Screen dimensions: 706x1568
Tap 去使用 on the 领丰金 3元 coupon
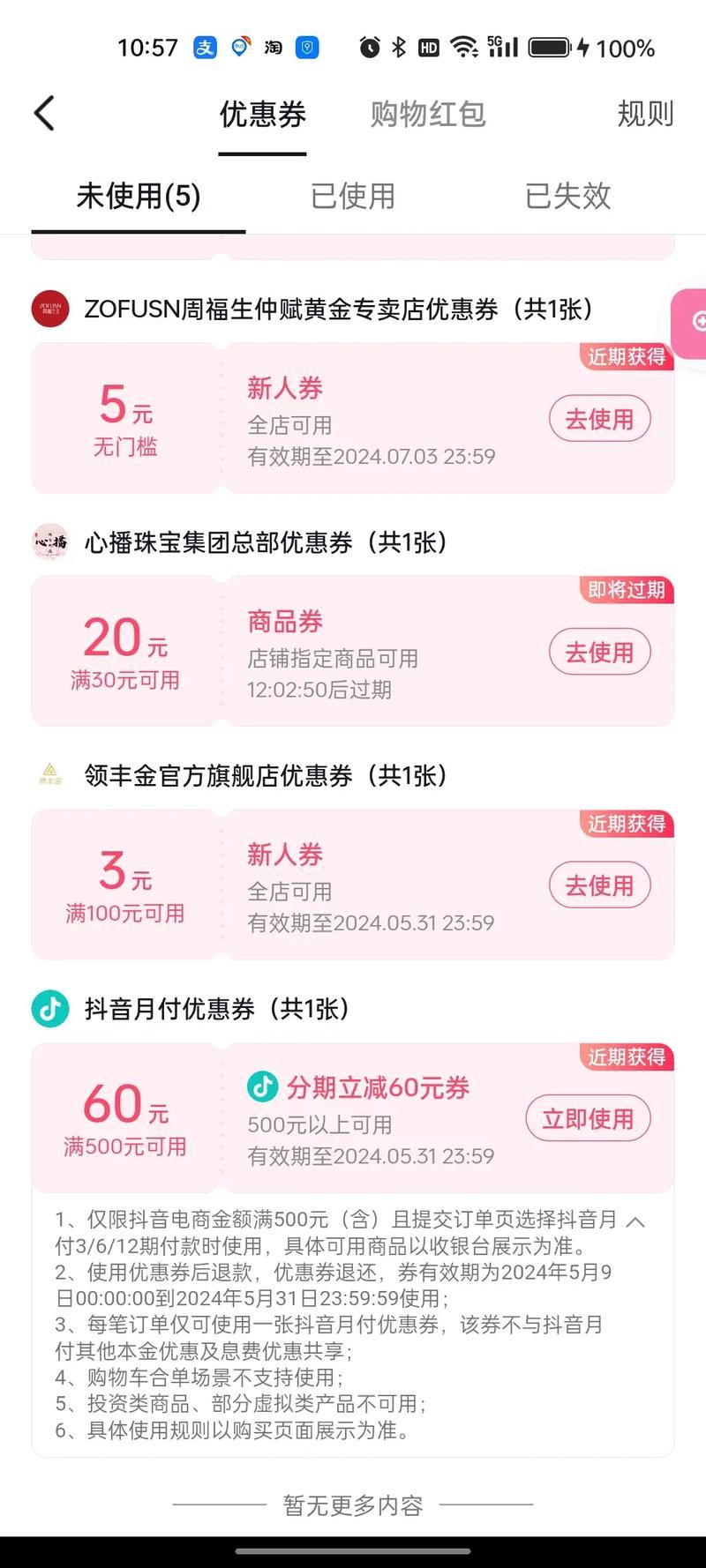tap(599, 885)
